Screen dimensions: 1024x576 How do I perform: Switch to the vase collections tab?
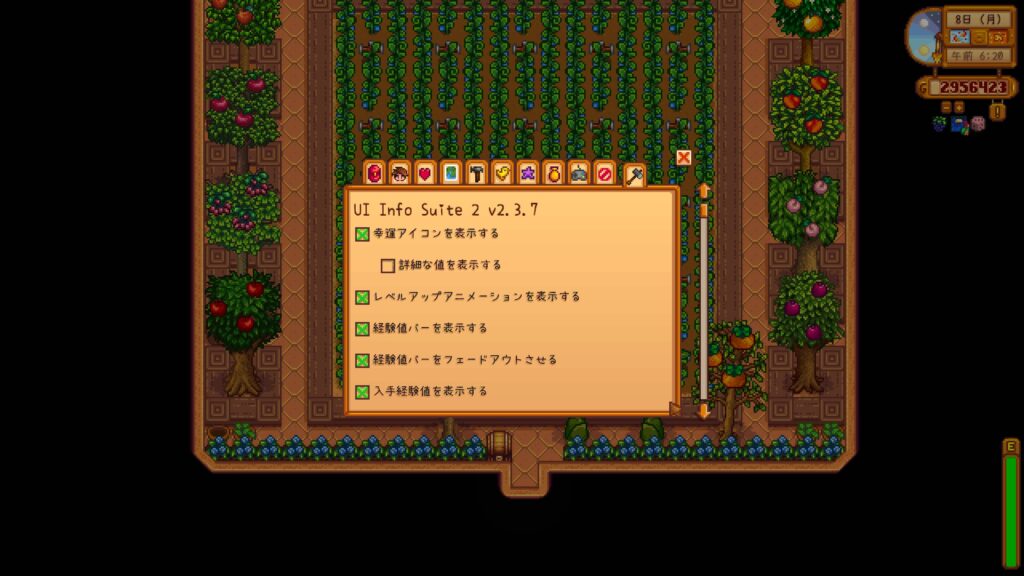[x=553, y=173]
